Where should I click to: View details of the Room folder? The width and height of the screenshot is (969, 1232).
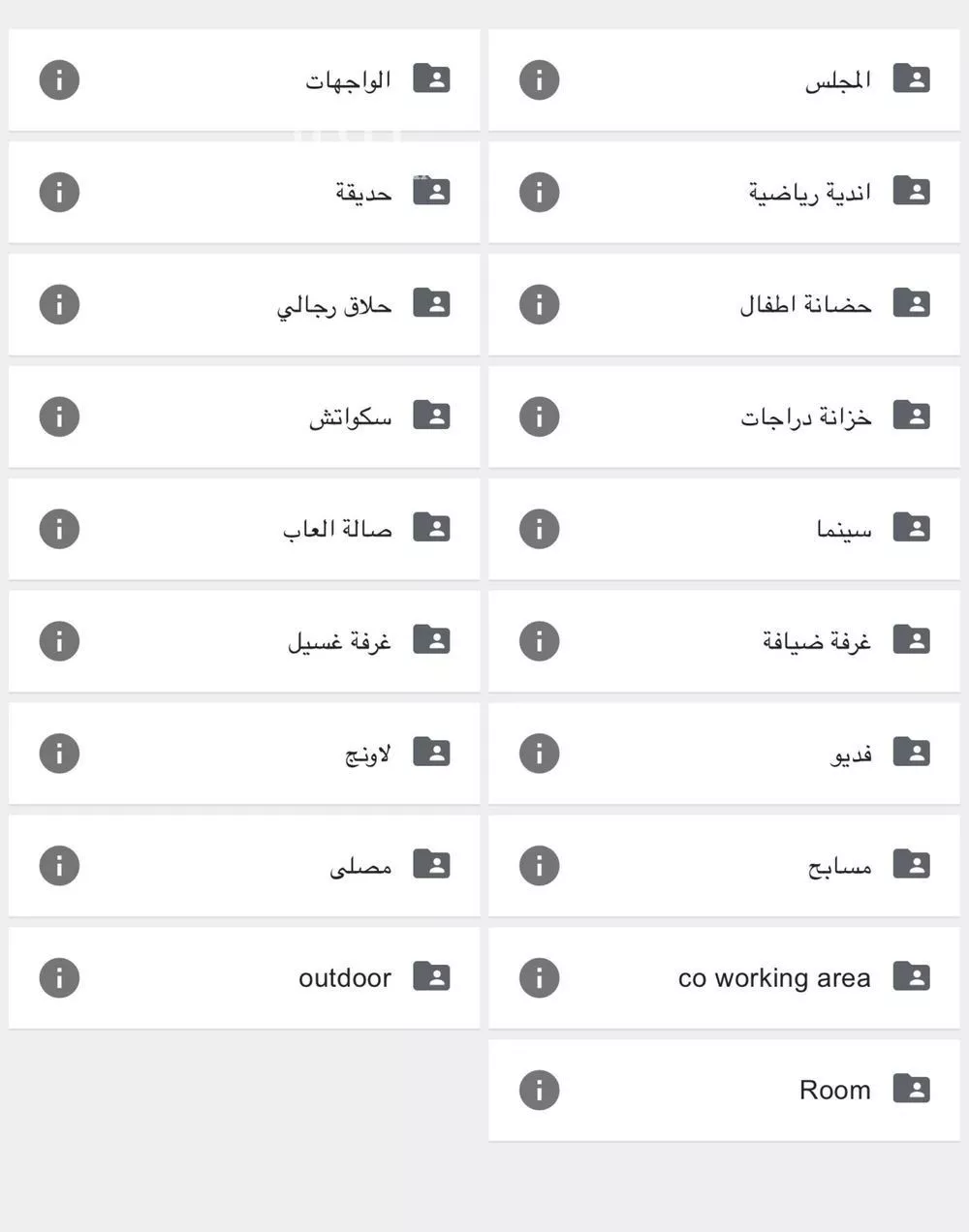point(539,1091)
